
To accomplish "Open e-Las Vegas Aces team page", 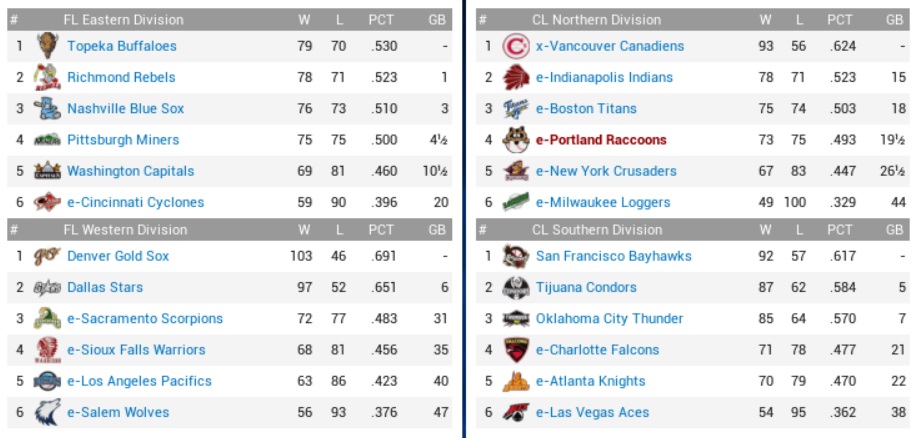I will click(x=592, y=412).
